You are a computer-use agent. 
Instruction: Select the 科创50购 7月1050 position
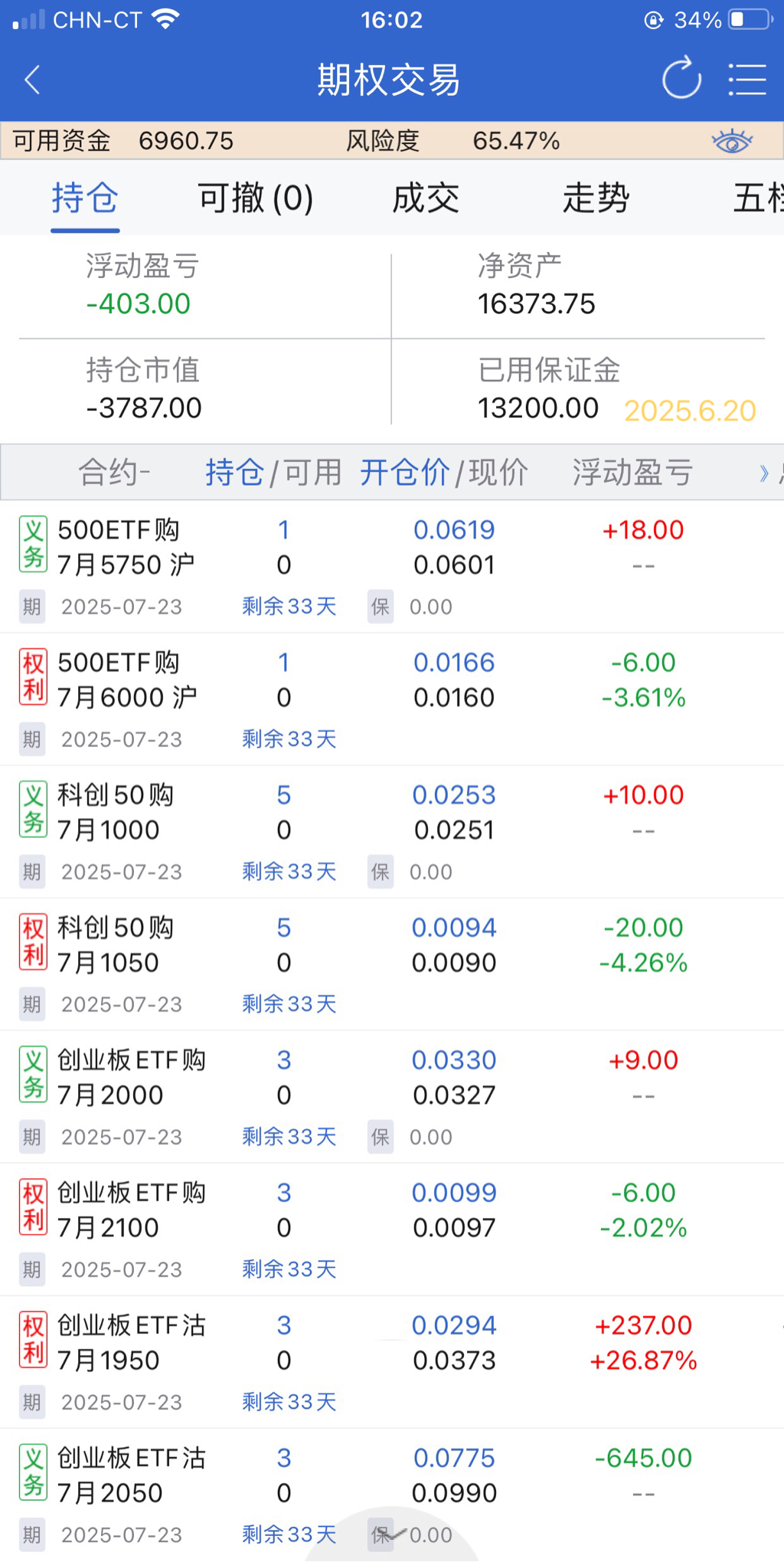[x=115, y=945]
